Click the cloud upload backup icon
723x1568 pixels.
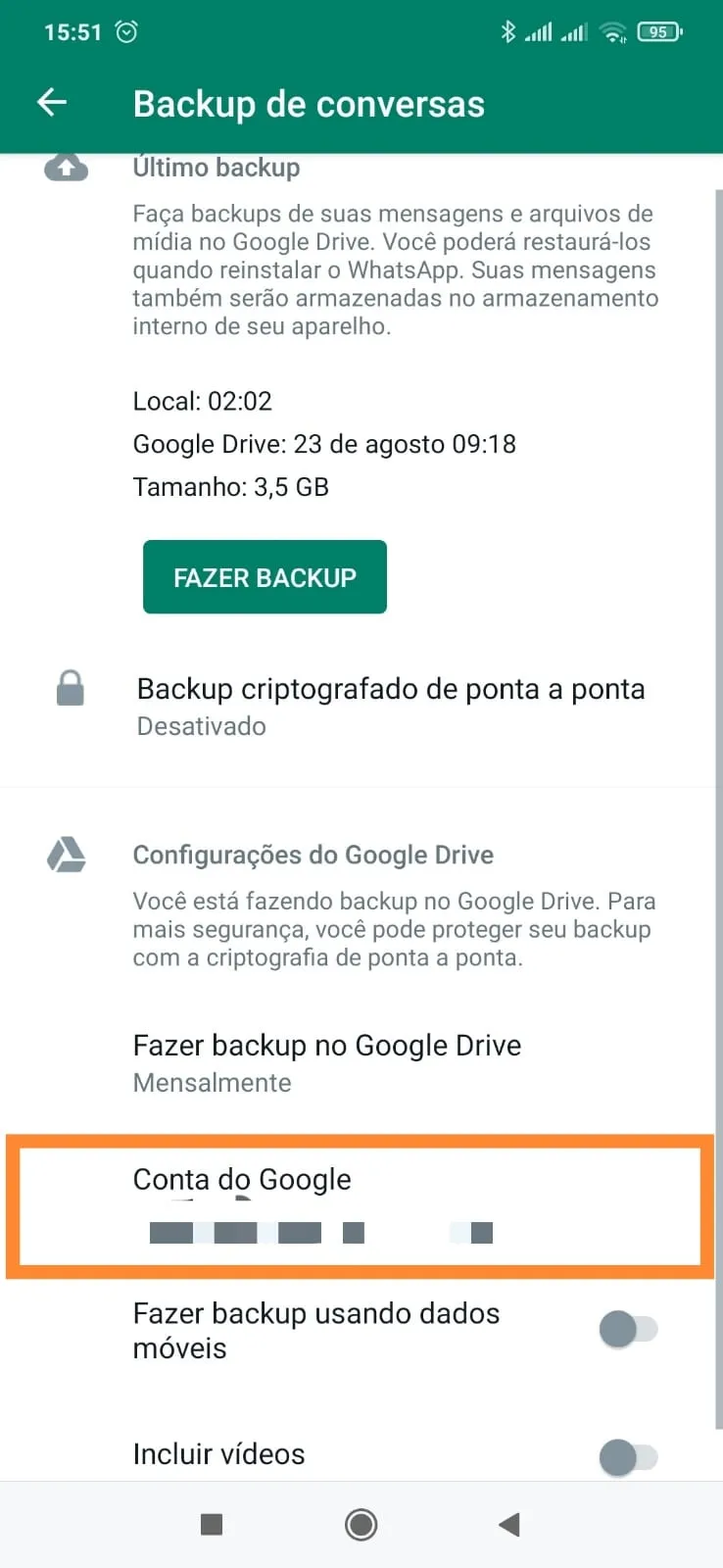[x=67, y=167]
